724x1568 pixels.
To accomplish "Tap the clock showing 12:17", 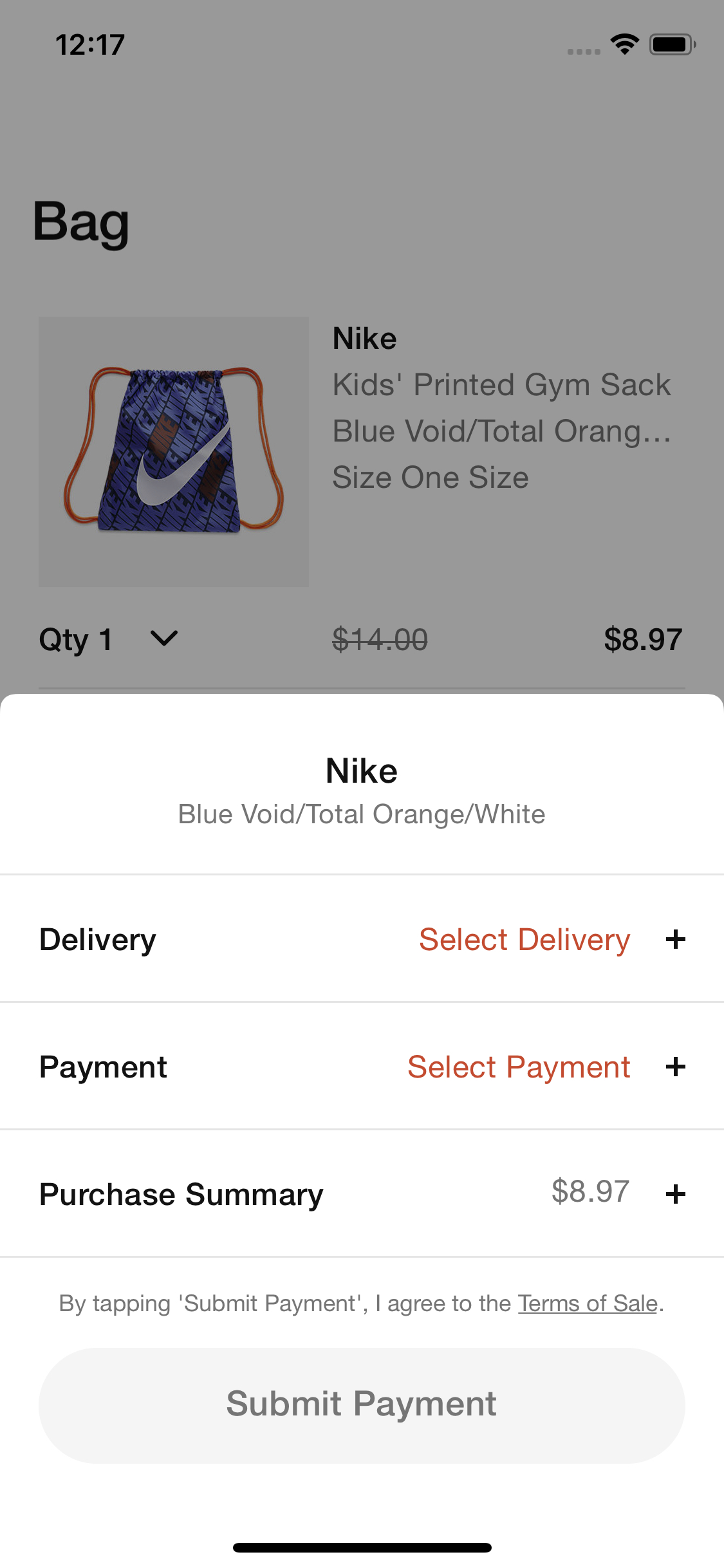I will (x=89, y=44).
